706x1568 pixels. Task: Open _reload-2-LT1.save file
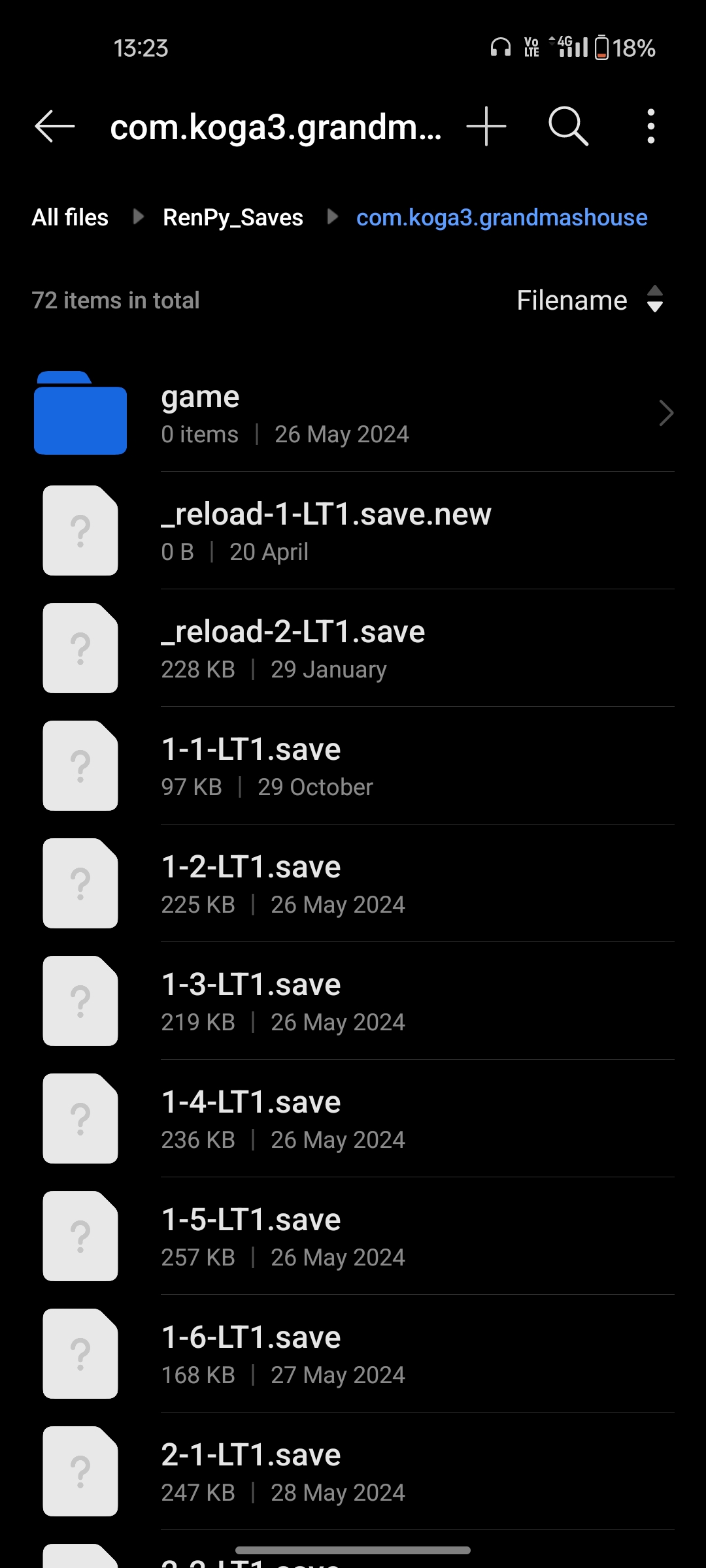point(353,648)
